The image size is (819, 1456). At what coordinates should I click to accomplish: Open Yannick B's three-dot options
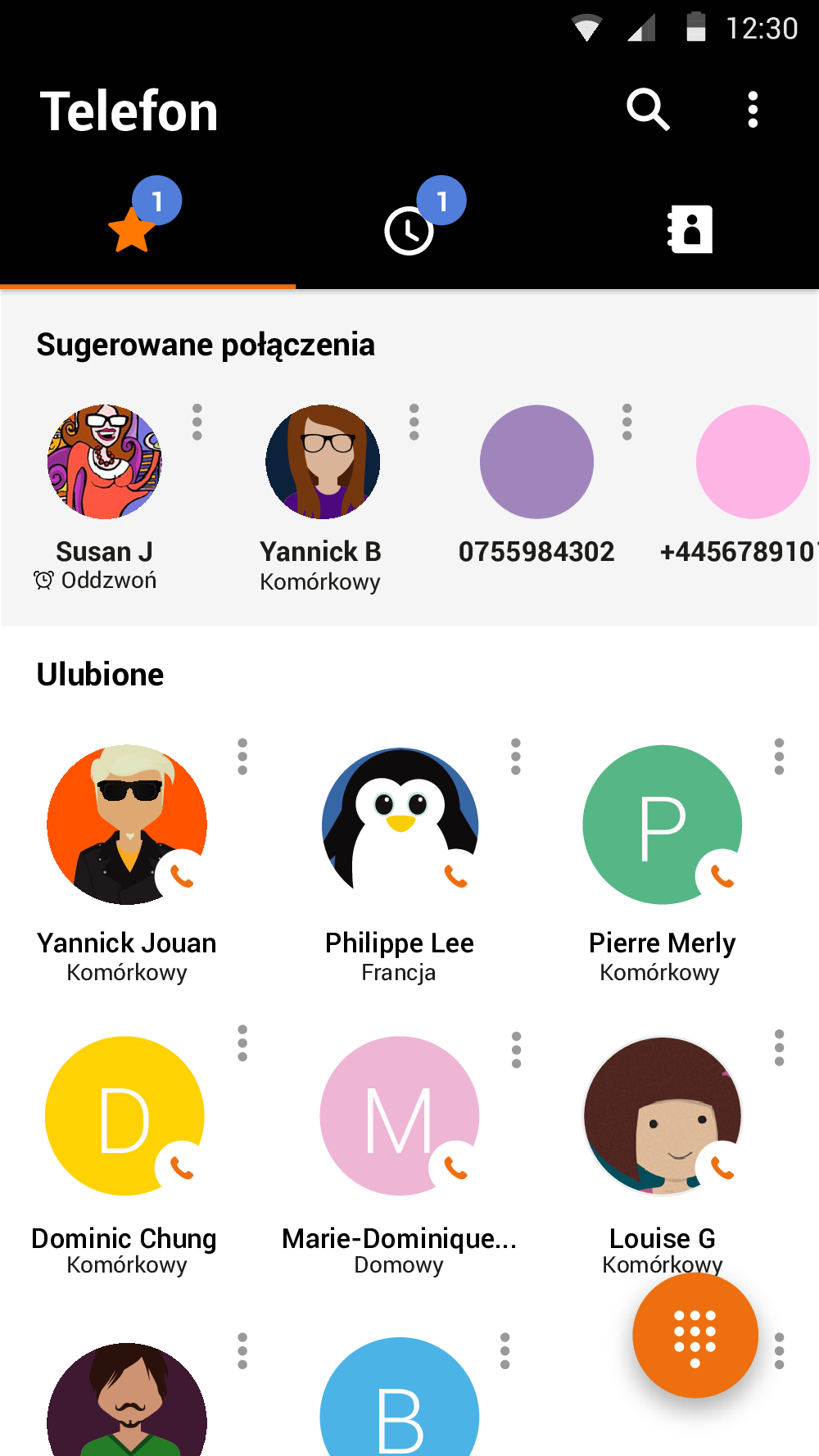click(414, 423)
